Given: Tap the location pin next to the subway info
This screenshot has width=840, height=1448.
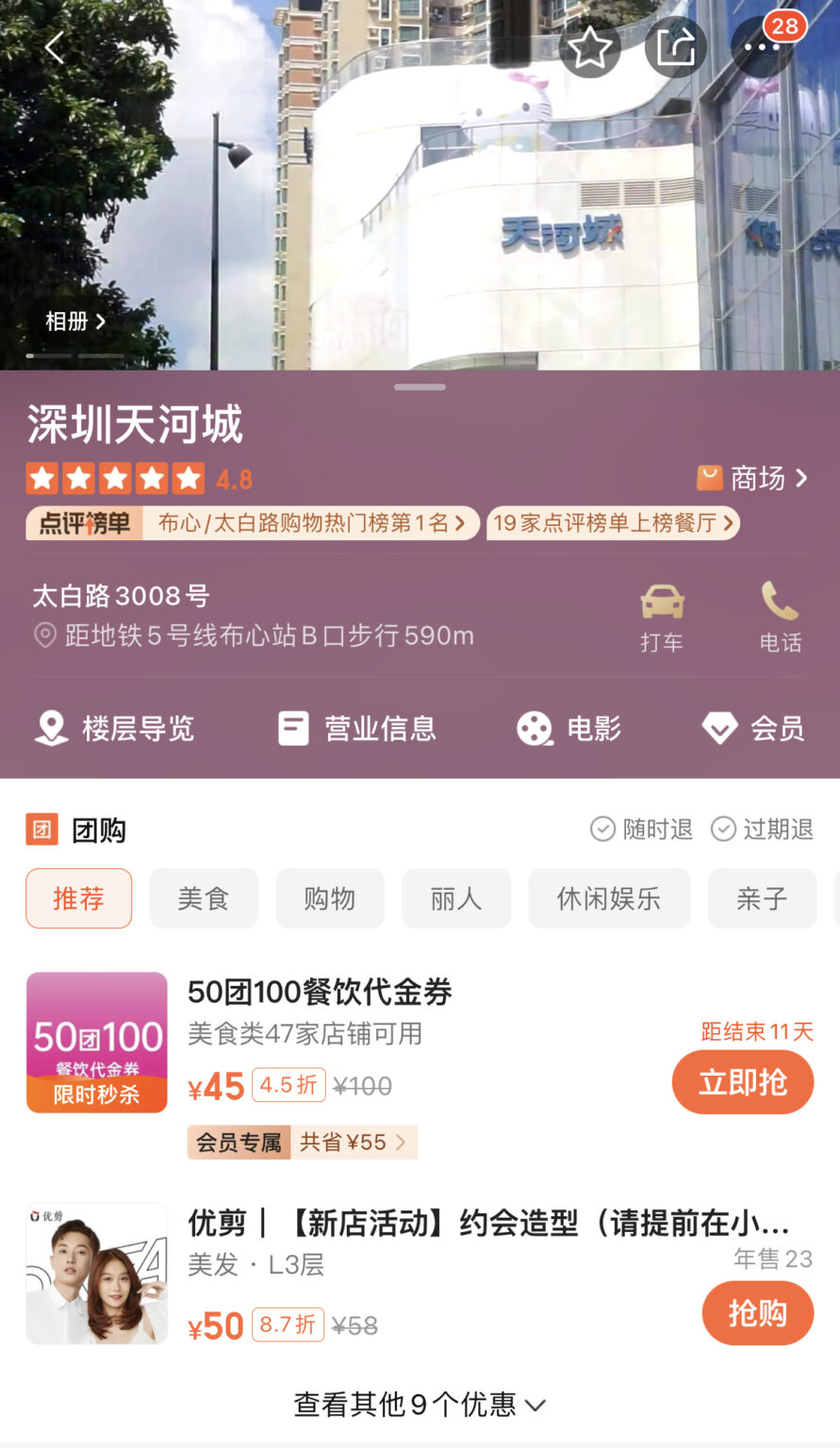Looking at the screenshot, I should pyautogui.click(x=43, y=636).
